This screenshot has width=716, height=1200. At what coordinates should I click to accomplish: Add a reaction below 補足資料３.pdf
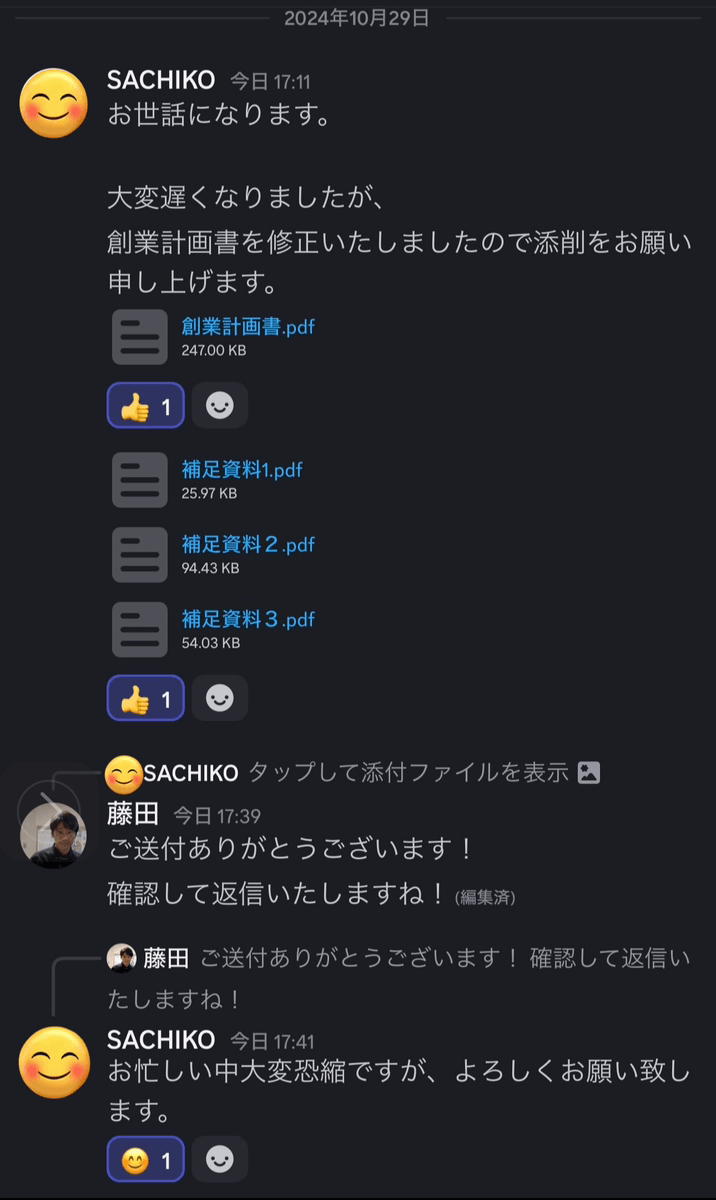[219, 698]
